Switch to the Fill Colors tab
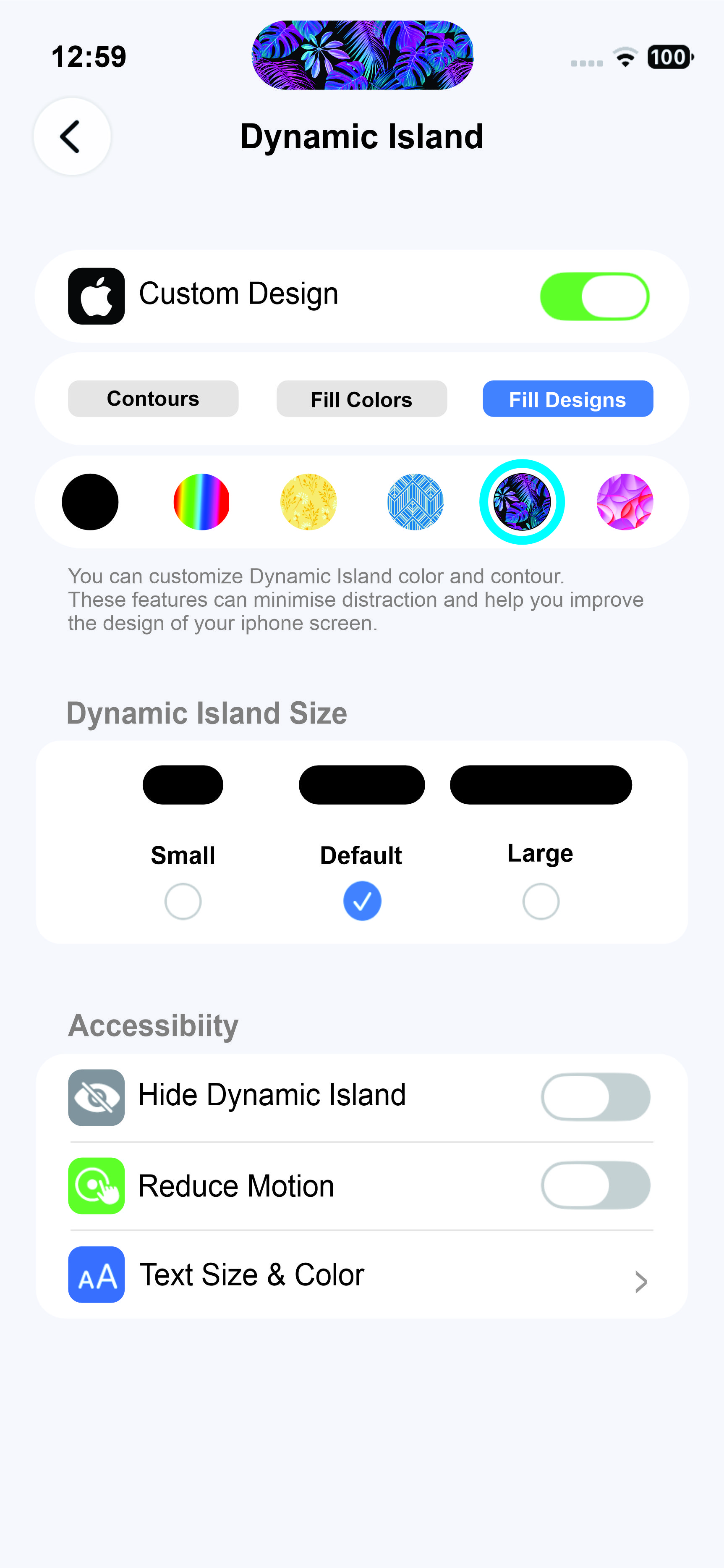Image resolution: width=724 pixels, height=1568 pixels. tap(361, 399)
